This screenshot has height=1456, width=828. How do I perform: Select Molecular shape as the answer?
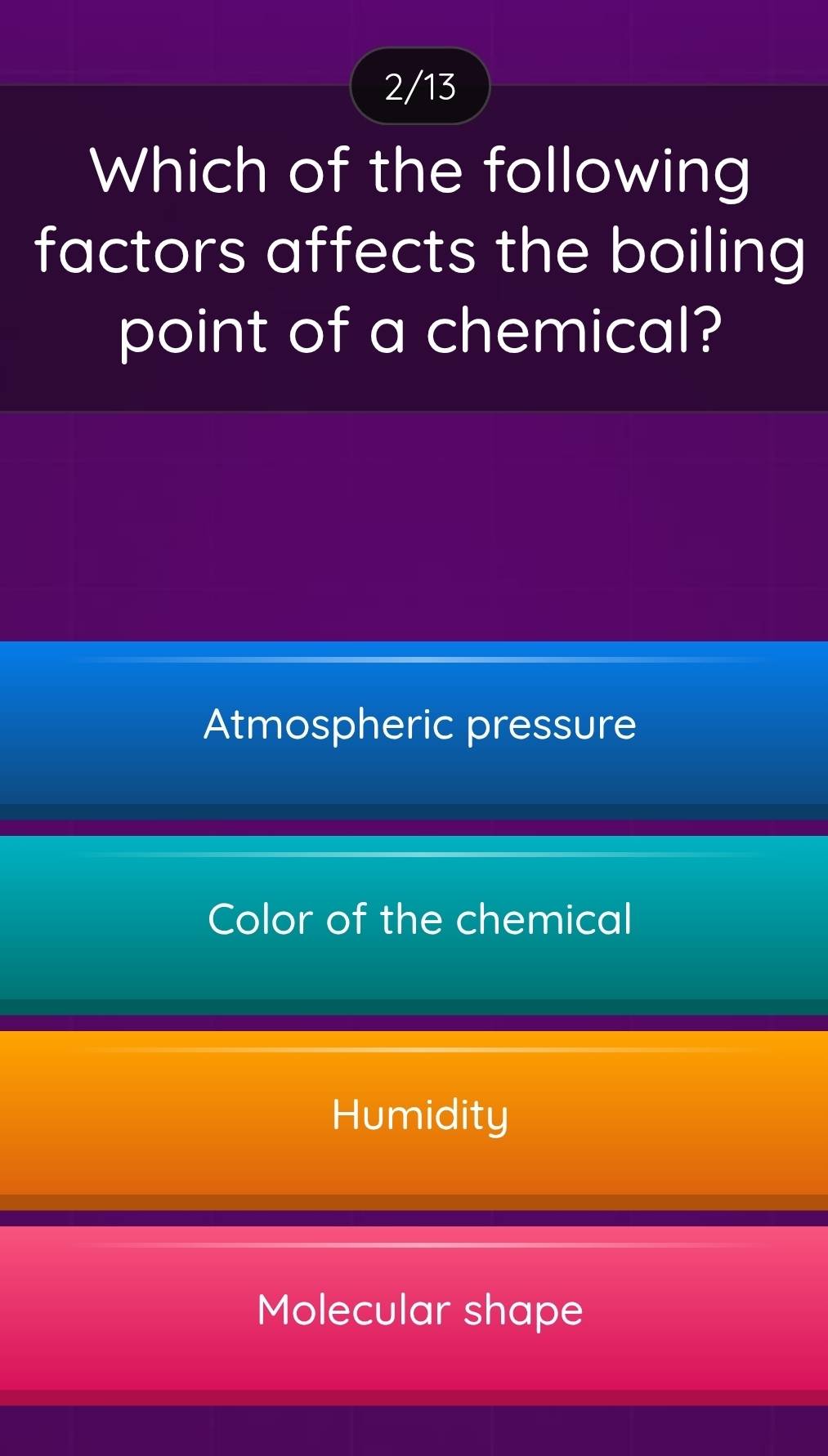414,1309
